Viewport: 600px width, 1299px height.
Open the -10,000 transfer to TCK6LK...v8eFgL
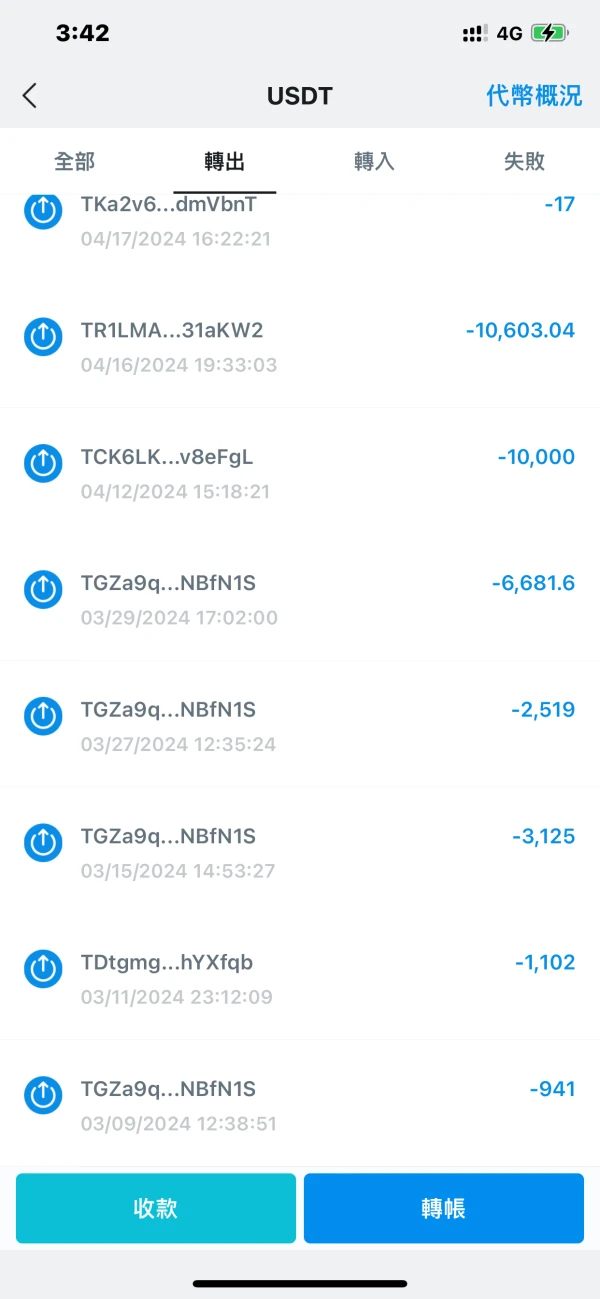coord(300,472)
